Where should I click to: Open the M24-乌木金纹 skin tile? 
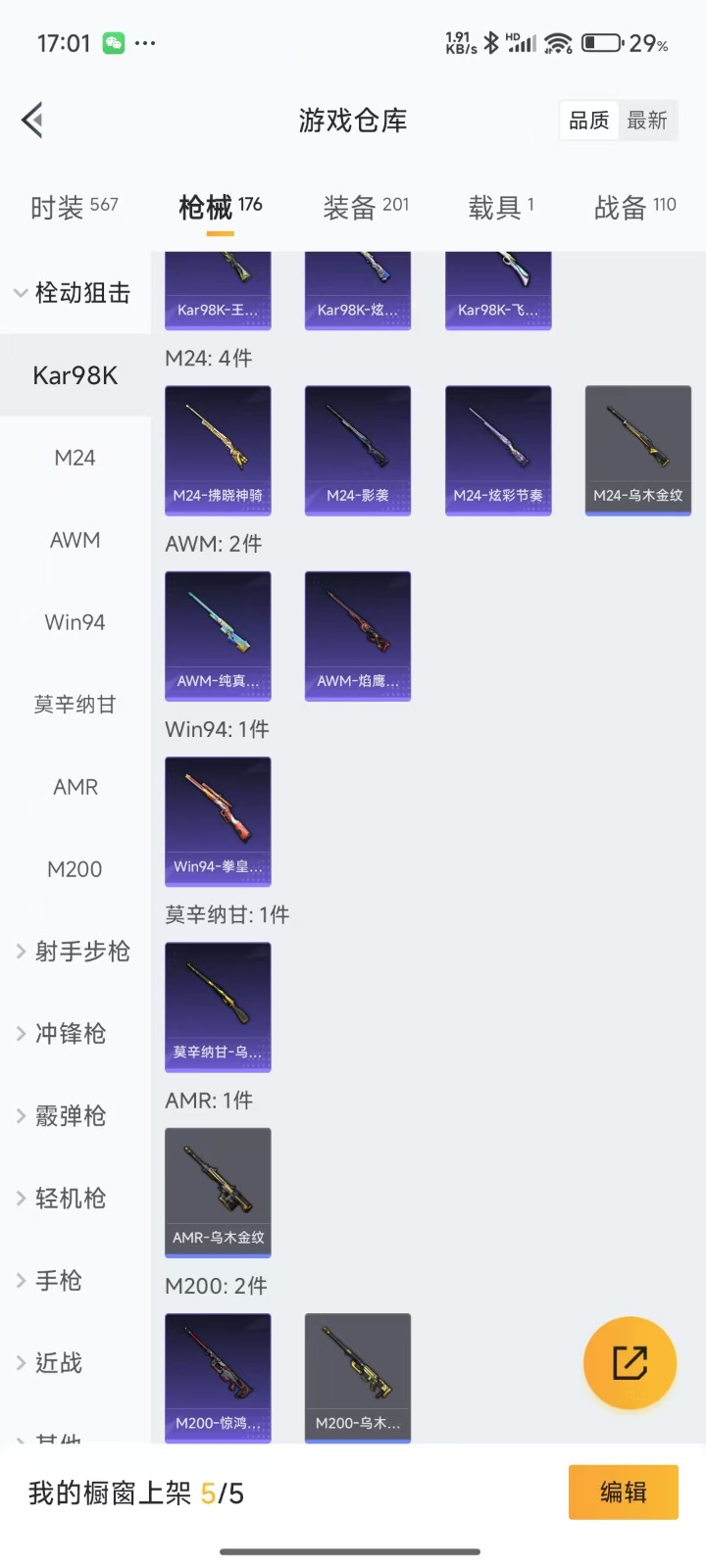637,449
